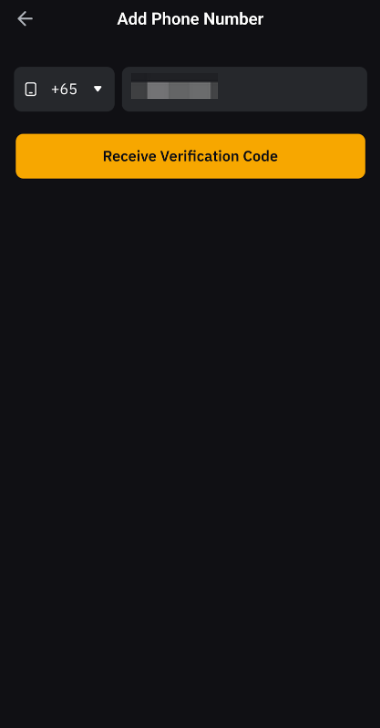Open the +65 country code dropdown
The image size is (380, 728).
click(64, 89)
